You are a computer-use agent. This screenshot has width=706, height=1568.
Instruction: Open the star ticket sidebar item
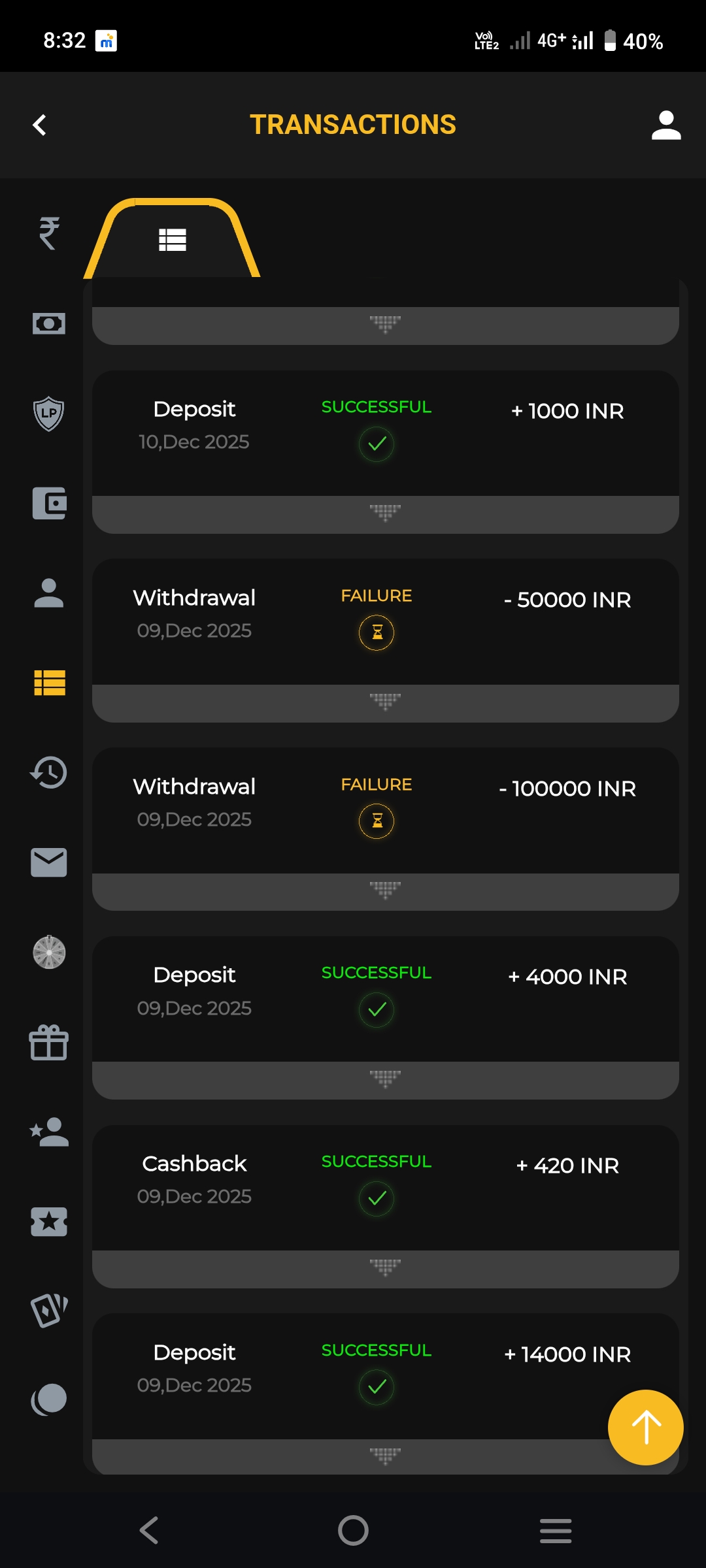(x=49, y=1222)
